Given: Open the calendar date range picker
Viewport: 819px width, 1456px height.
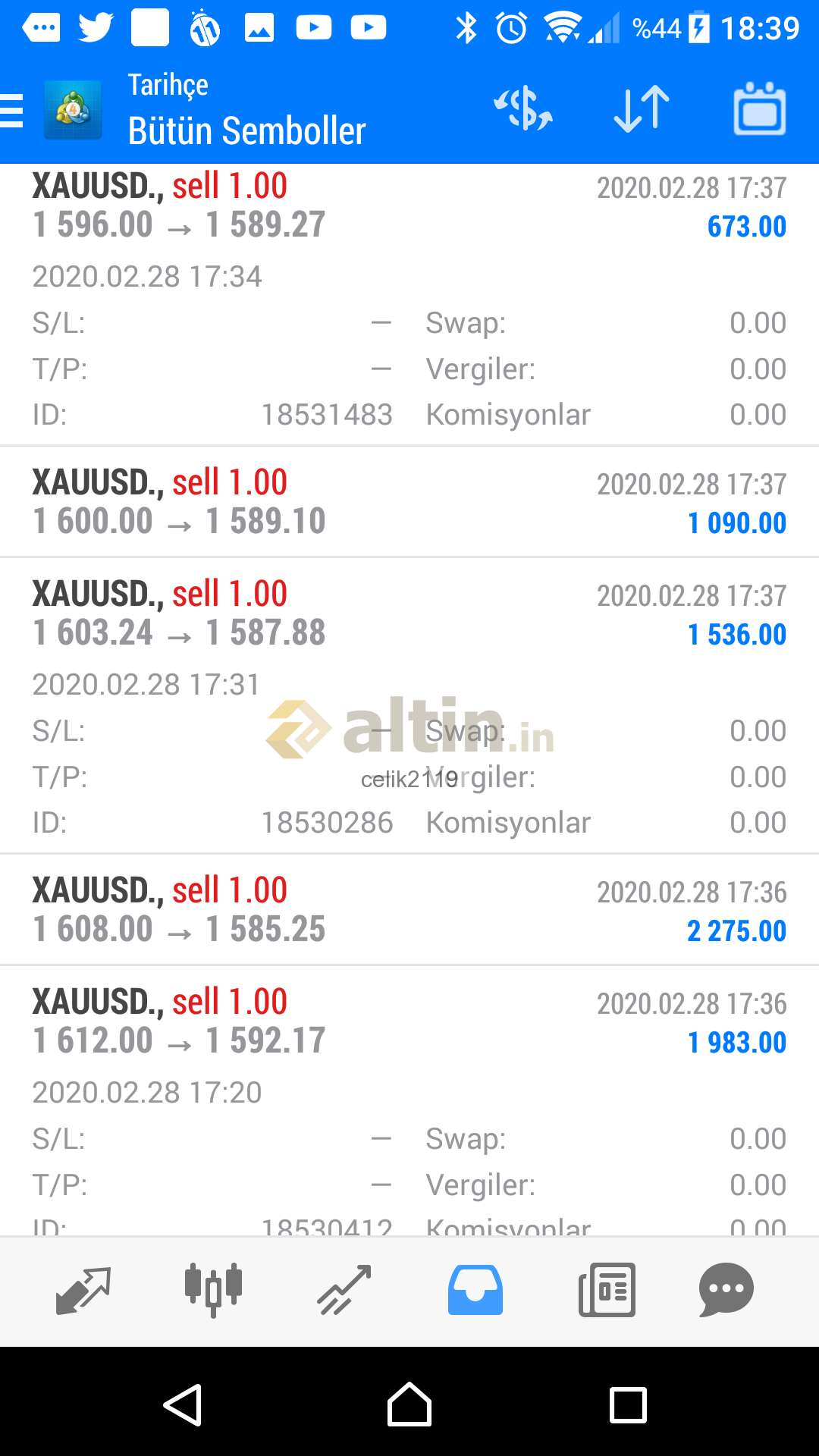Looking at the screenshot, I should (759, 109).
